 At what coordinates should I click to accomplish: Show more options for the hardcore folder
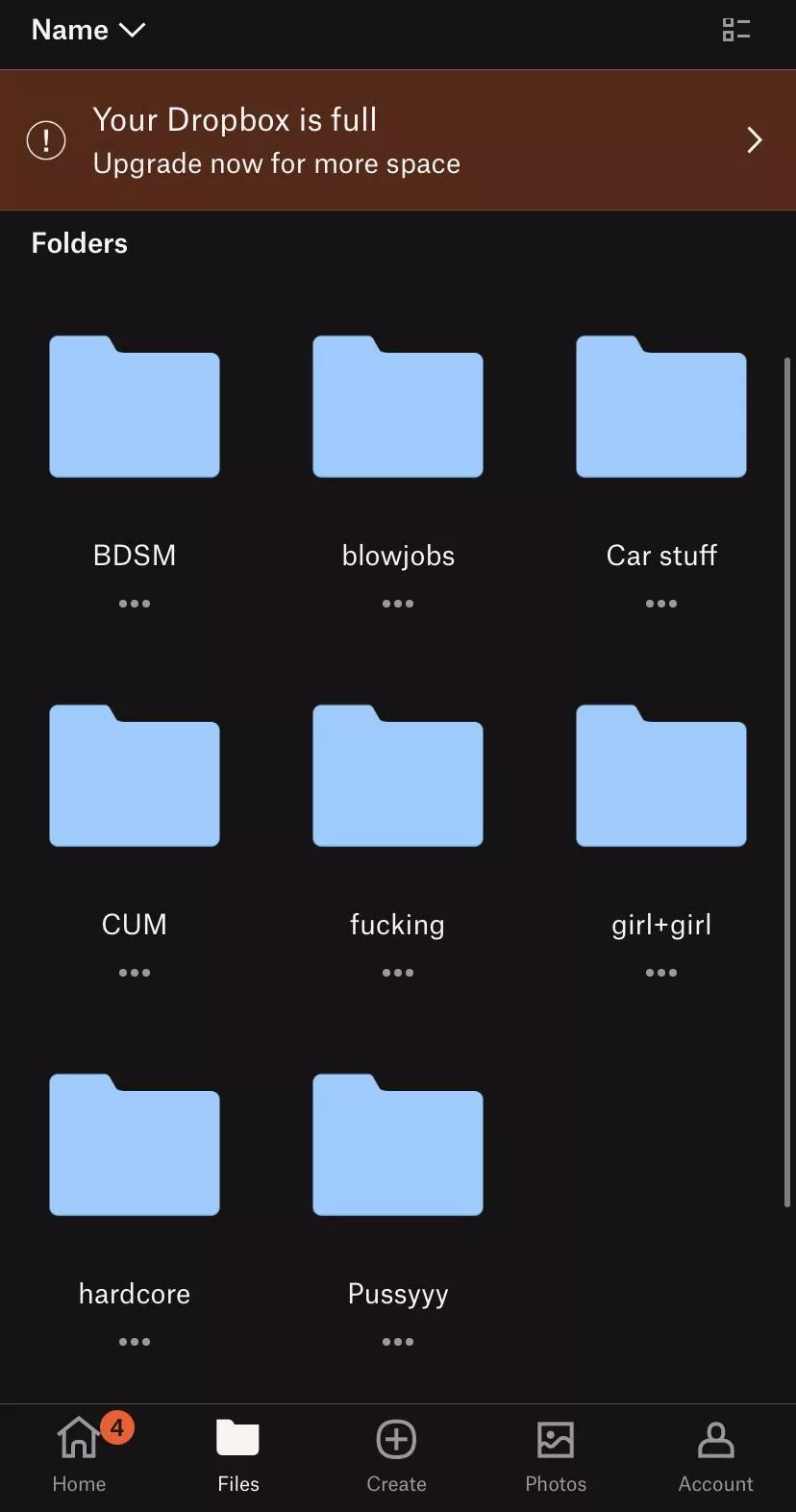[135, 1342]
